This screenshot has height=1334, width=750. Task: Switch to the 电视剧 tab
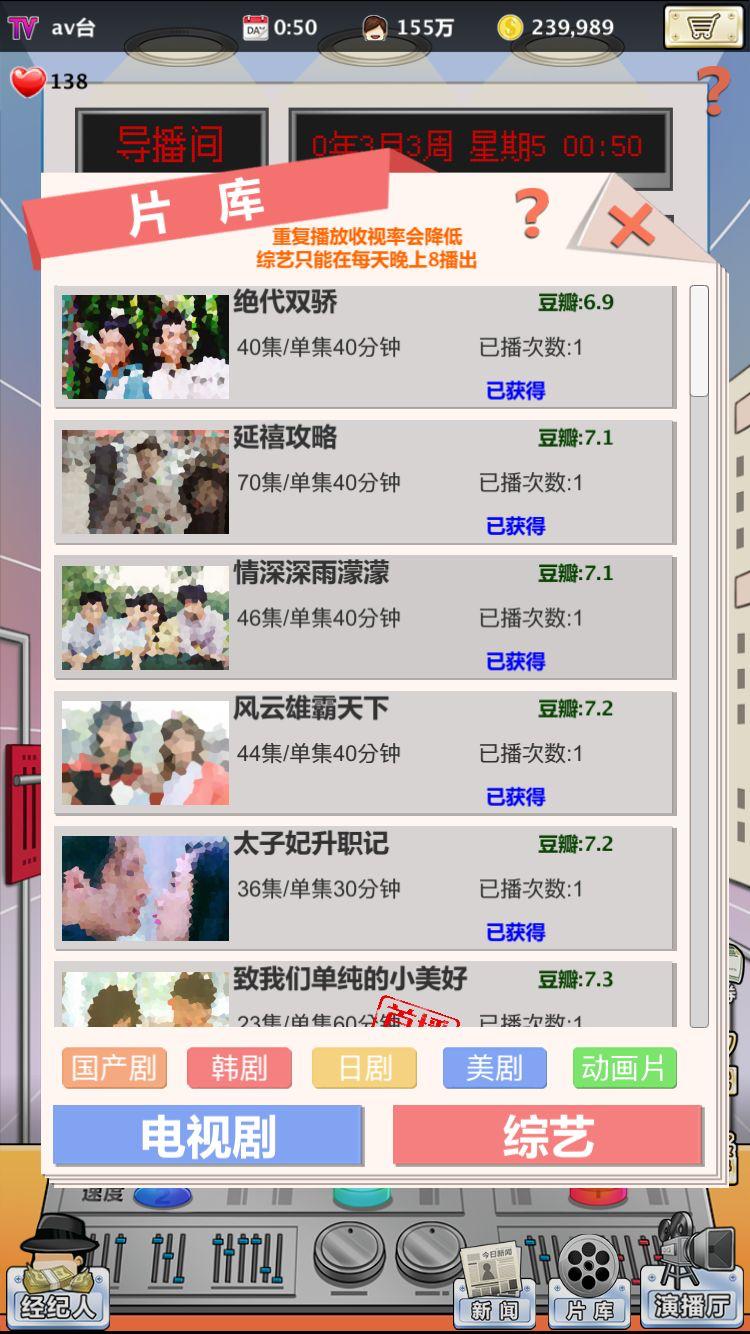tap(208, 1136)
